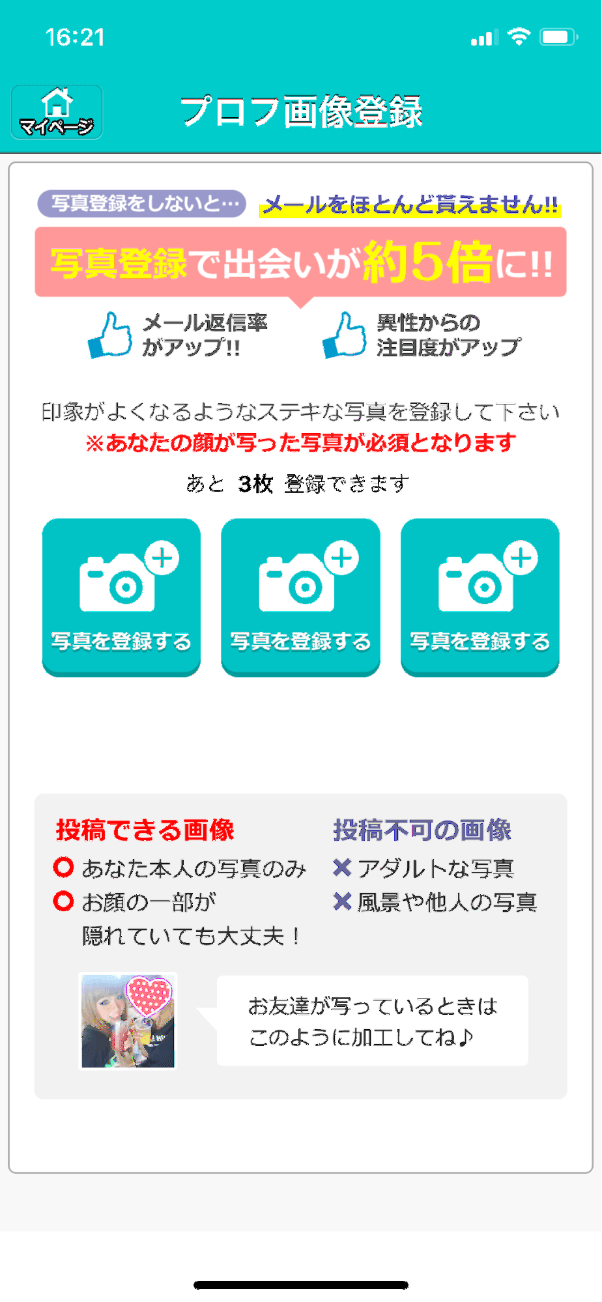Image resolution: width=602 pixels, height=1302 pixels.
Task: Tap the last 写真を登録する button
Action: pyautogui.click(x=480, y=597)
